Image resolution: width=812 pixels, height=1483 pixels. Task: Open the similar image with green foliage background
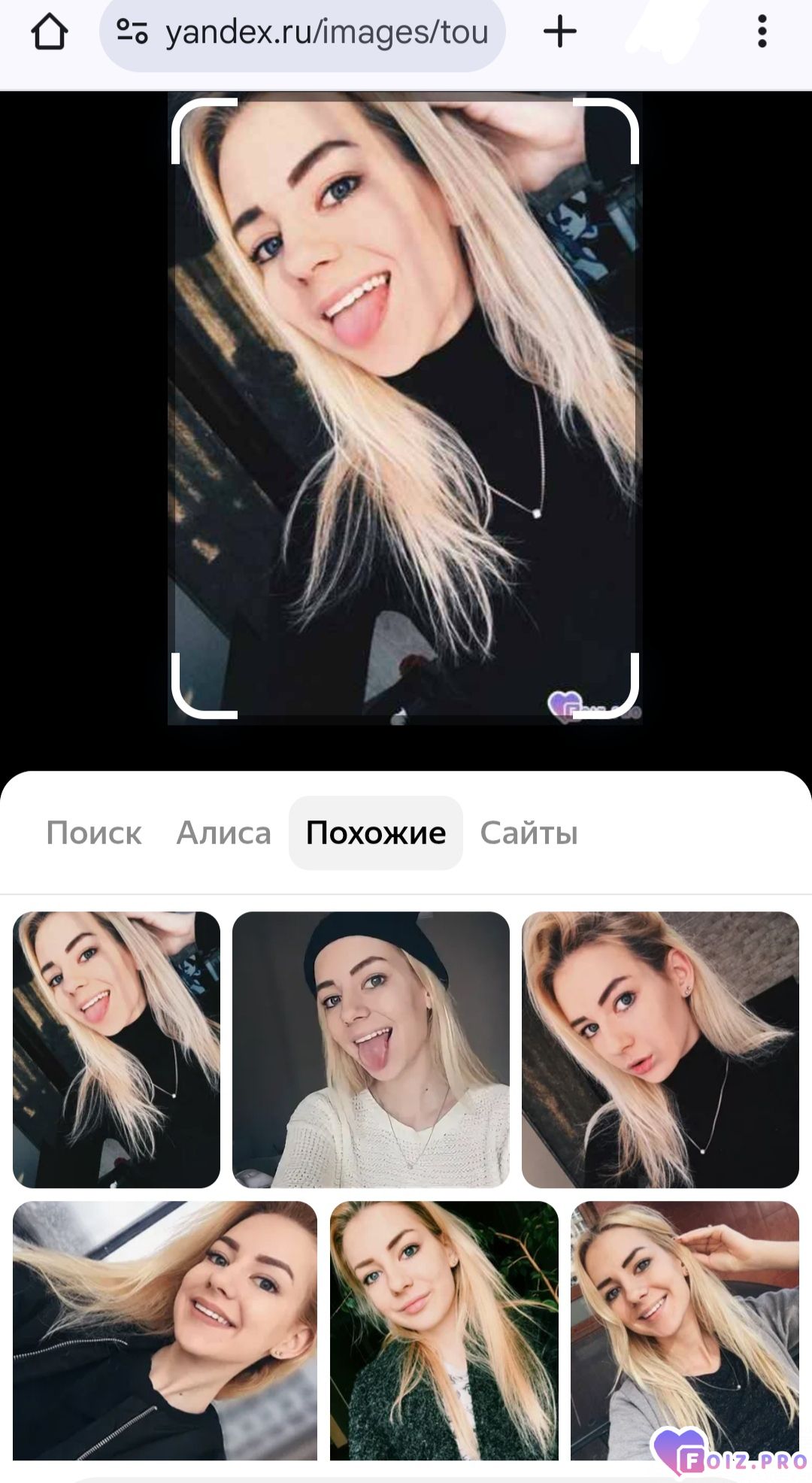point(444,1330)
